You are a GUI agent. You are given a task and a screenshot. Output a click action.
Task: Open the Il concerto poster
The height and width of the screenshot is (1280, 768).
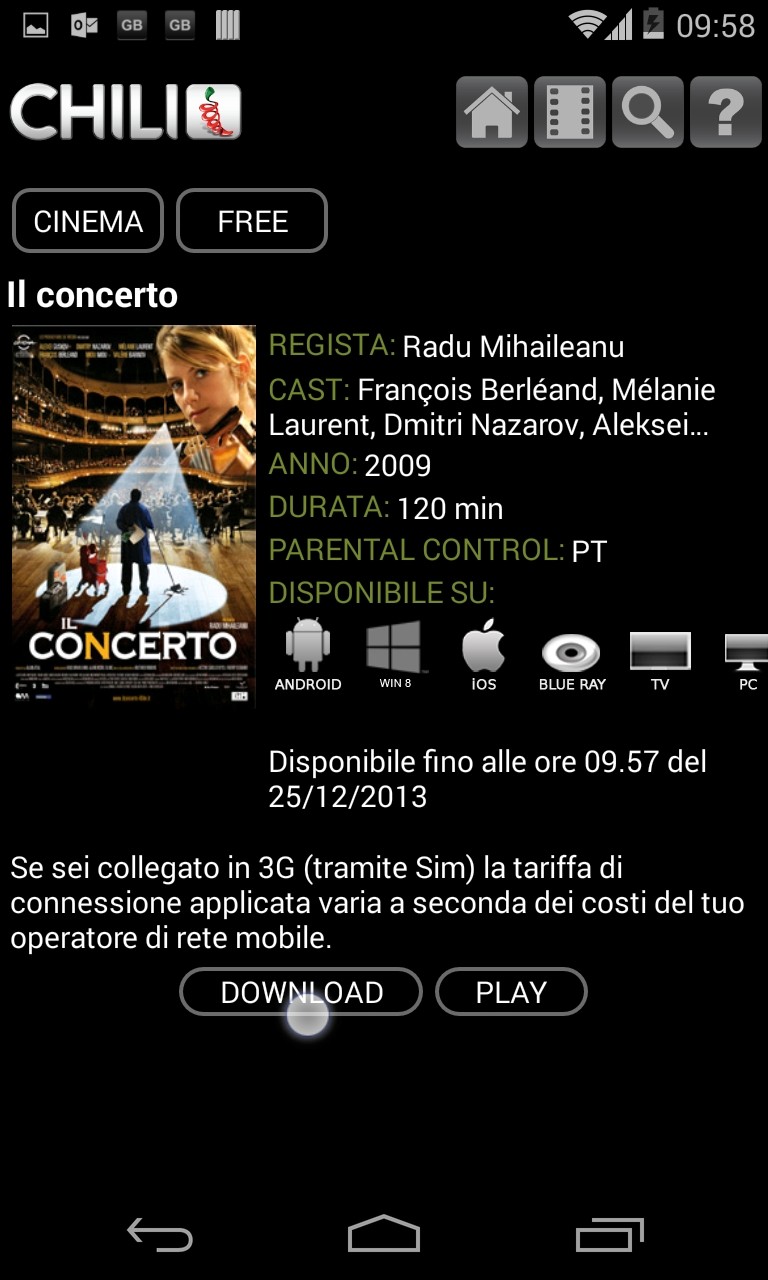click(134, 516)
